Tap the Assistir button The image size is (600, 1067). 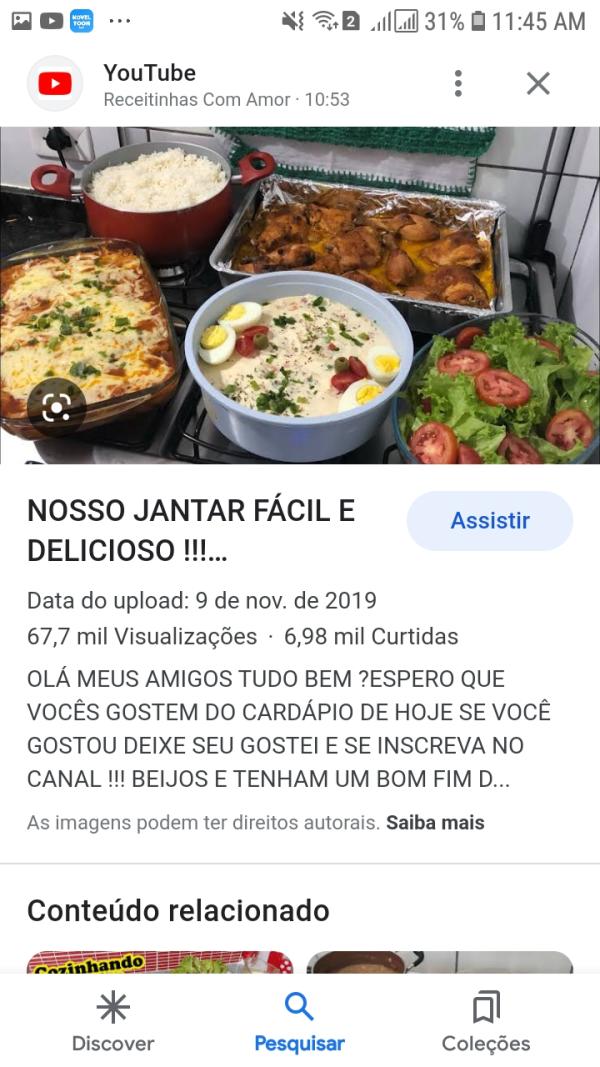(x=490, y=521)
